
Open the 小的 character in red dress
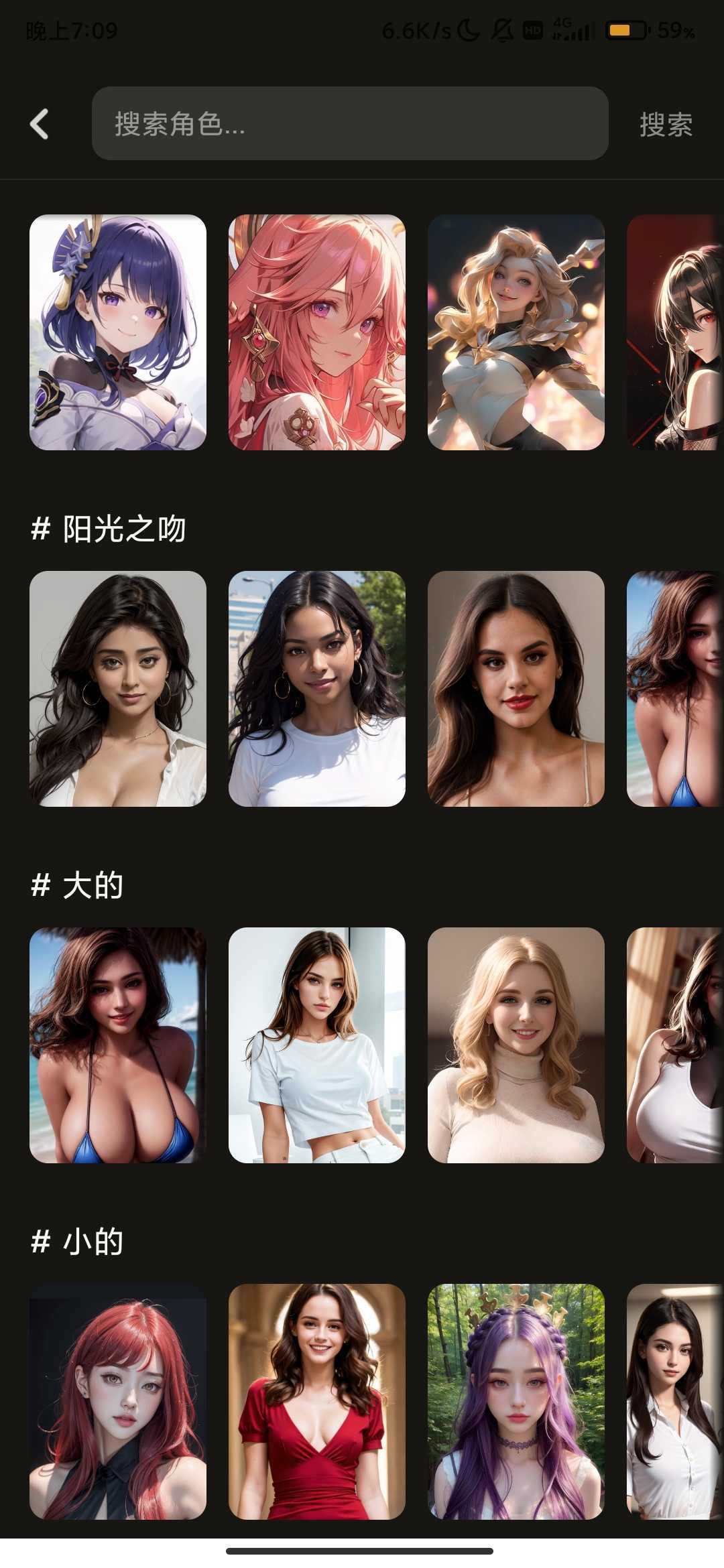click(x=316, y=1402)
